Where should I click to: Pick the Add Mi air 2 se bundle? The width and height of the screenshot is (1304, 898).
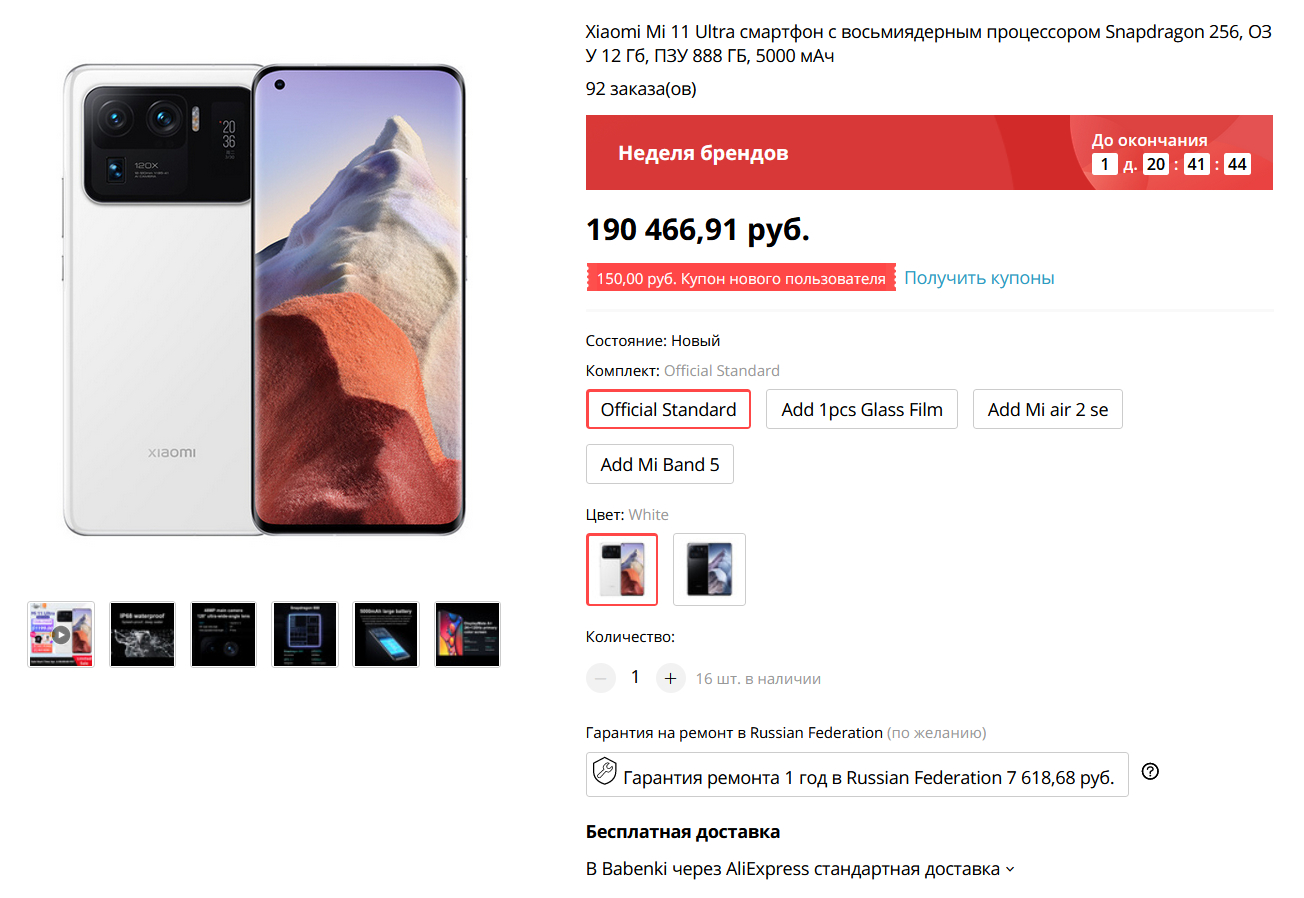pyautogui.click(x=1047, y=409)
